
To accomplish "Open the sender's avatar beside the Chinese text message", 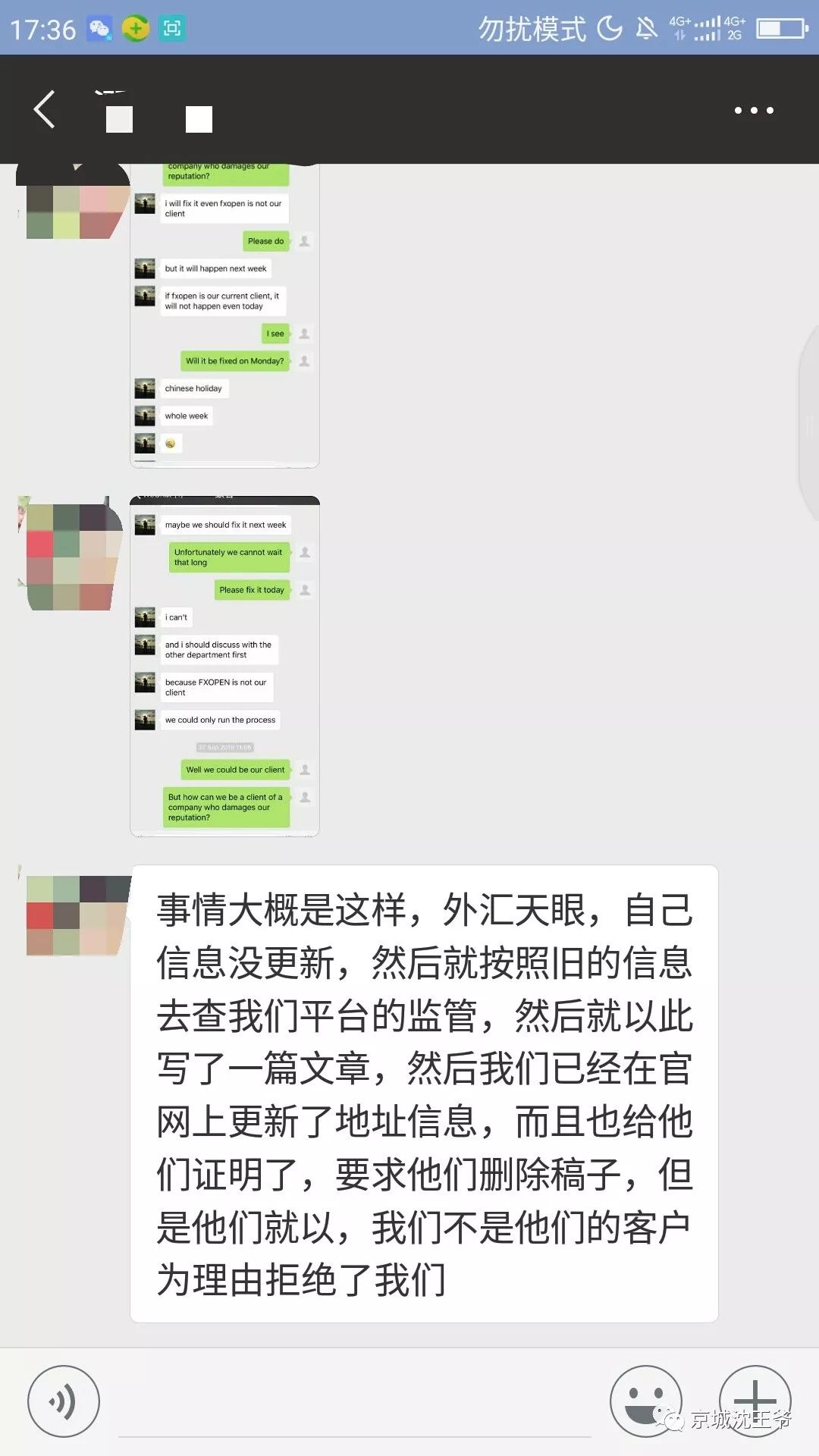I will click(77, 914).
